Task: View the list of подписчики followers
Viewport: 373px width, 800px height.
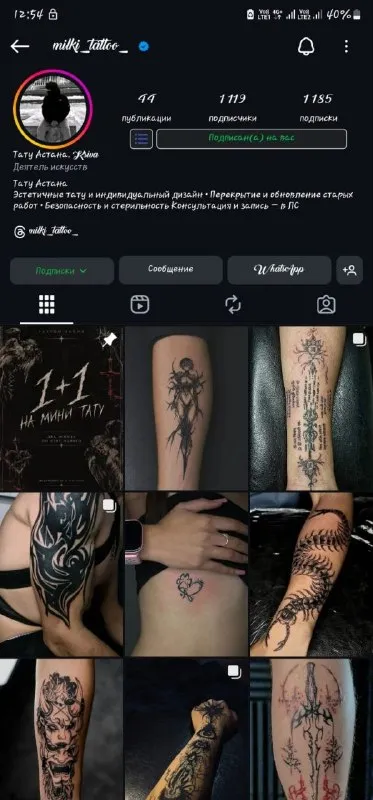Action: pyautogui.click(x=232, y=107)
